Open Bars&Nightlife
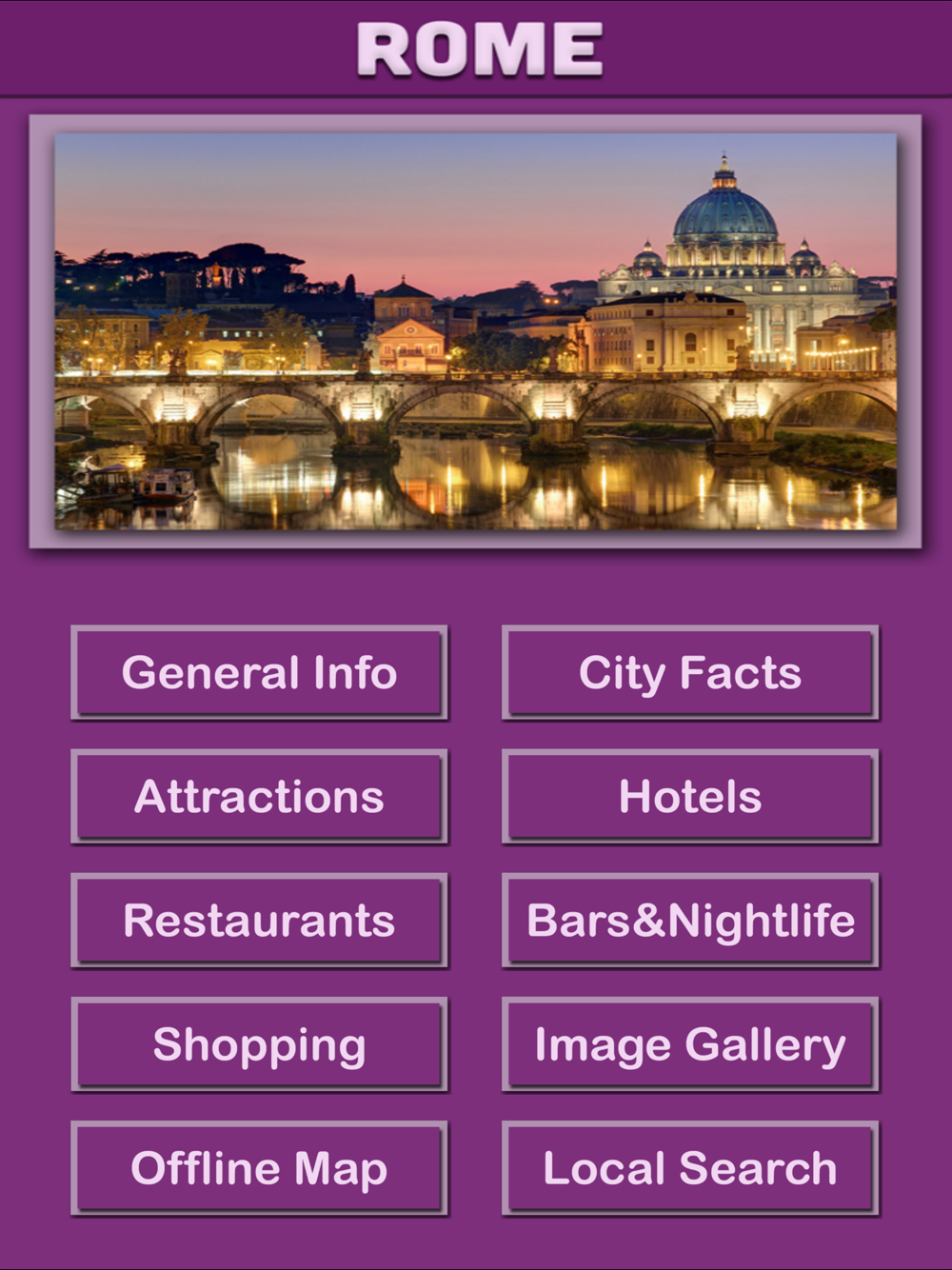 (690, 921)
